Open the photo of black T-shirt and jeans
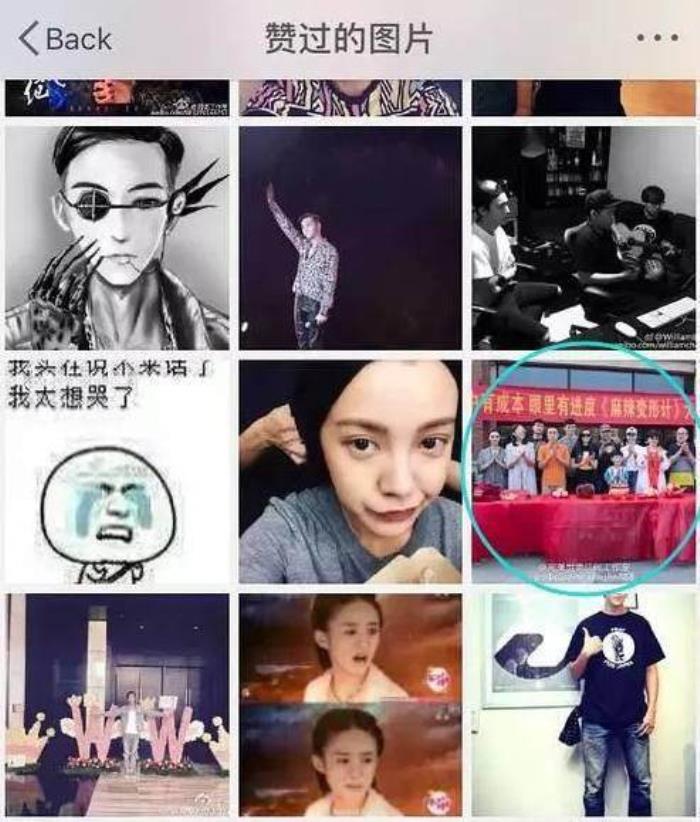 583,705
